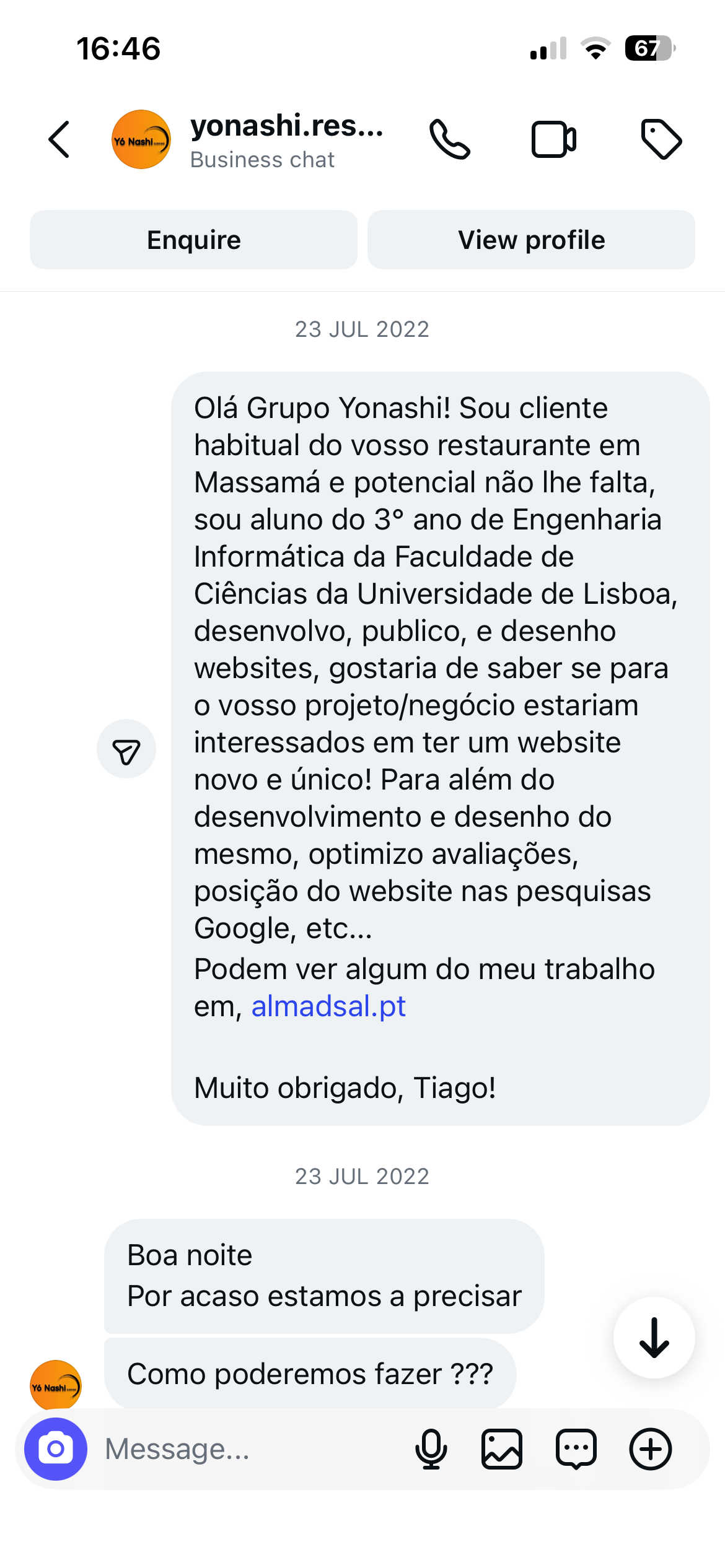Forward the long message using share icon
The height and width of the screenshot is (1568, 725).
click(126, 749)
